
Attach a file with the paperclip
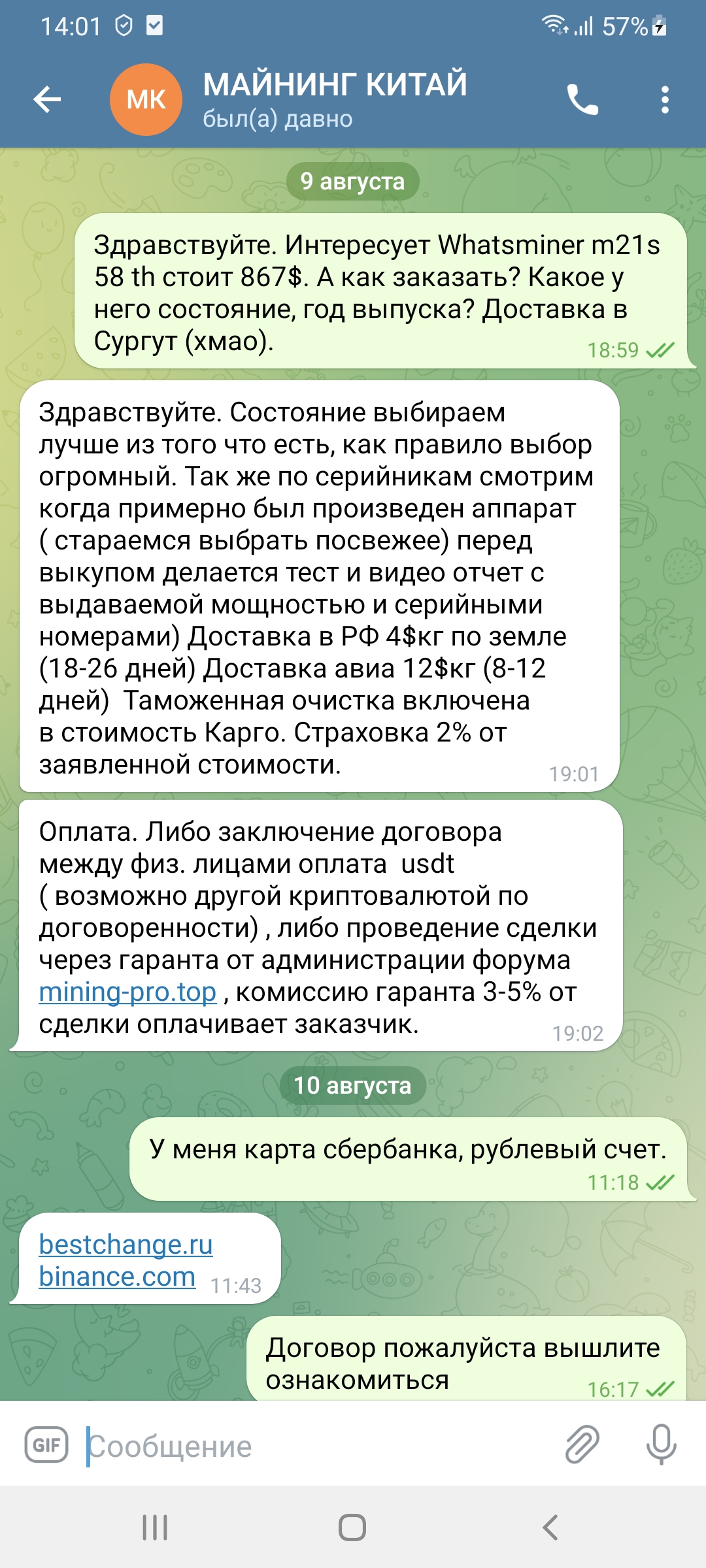[582, 1444]
